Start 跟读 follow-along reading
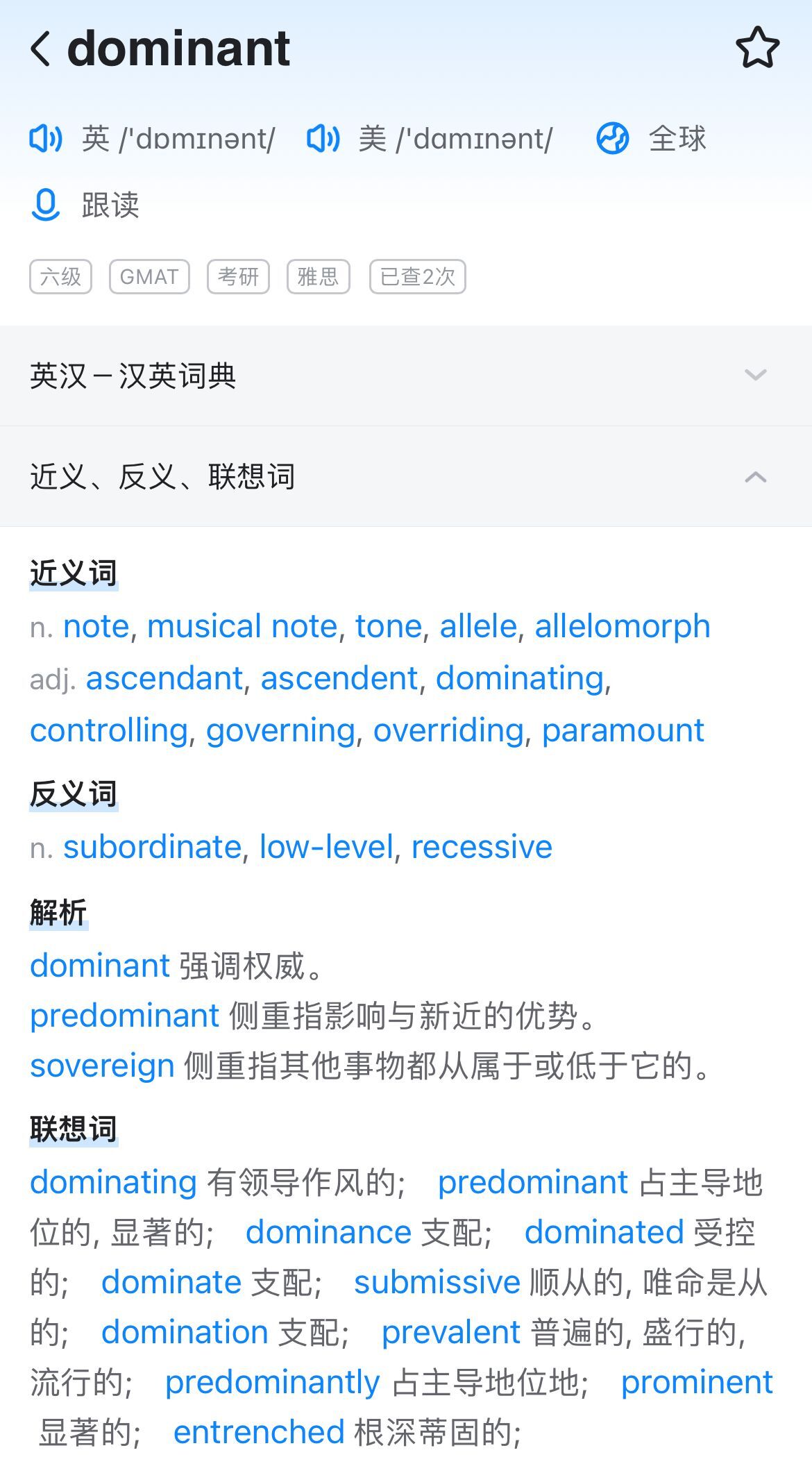Image resolution: width=812 pixels, height=1464 pixels. coord(85,205)
